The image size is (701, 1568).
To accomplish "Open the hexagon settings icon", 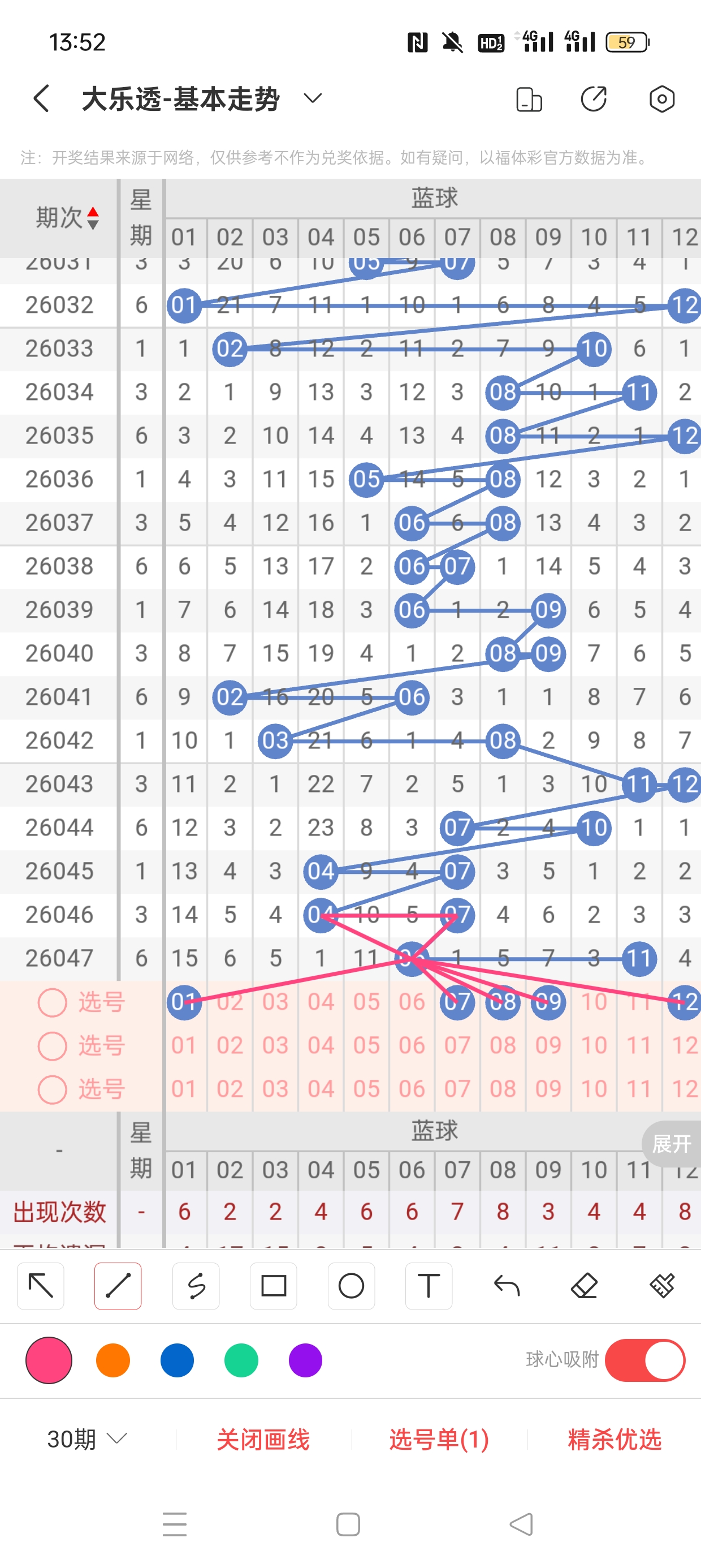I will pyautogui.click(x=661, y=98).
